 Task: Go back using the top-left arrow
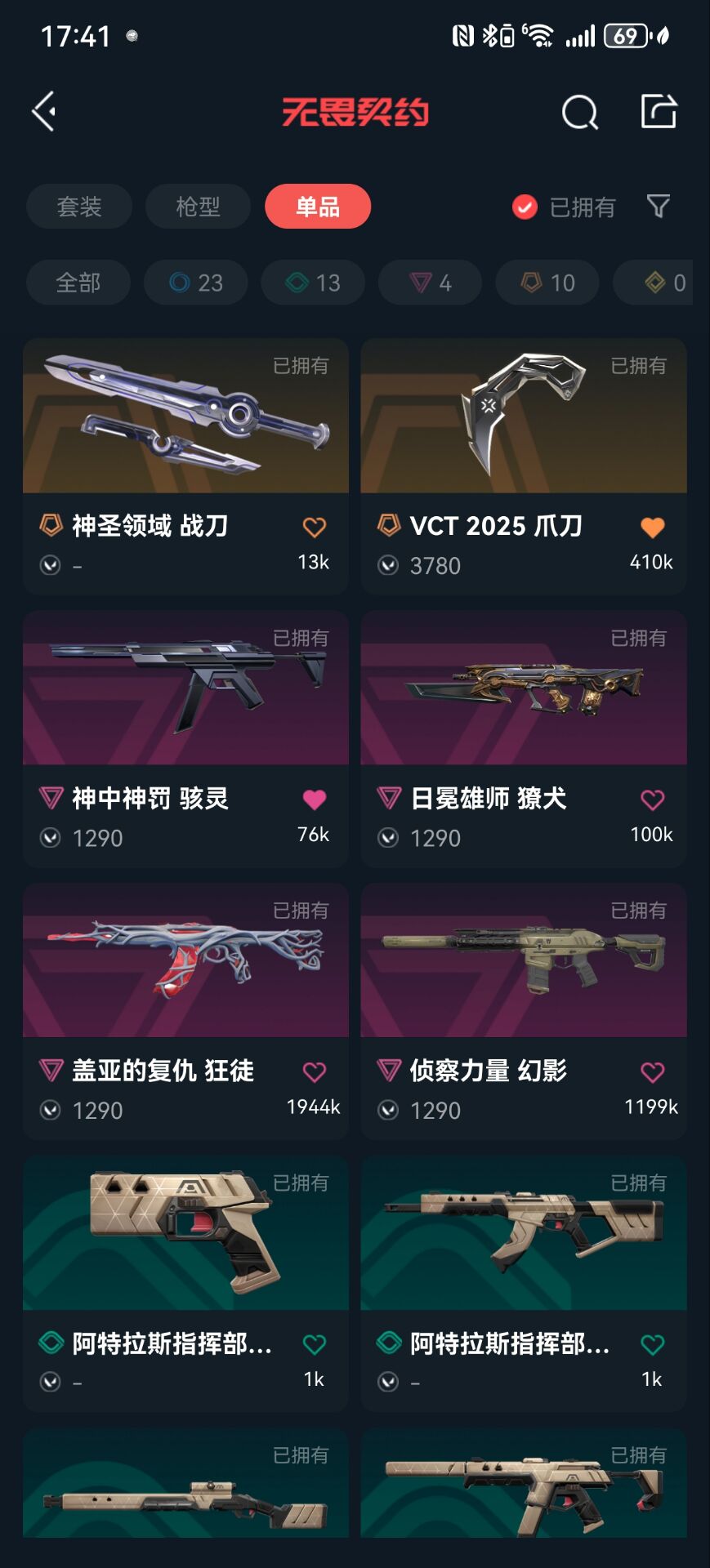pyautogui.click(x=44, y=111)
